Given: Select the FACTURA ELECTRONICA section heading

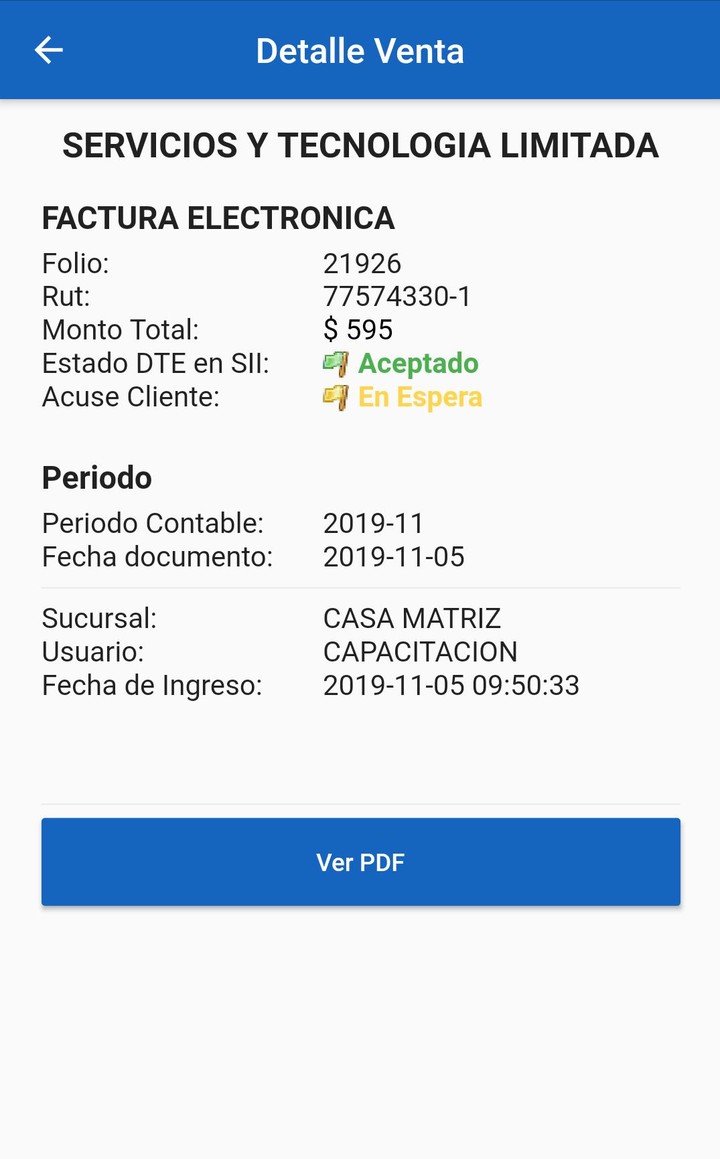Looking at the screenshot, I should pyautogui.click(x=218, y=218).
